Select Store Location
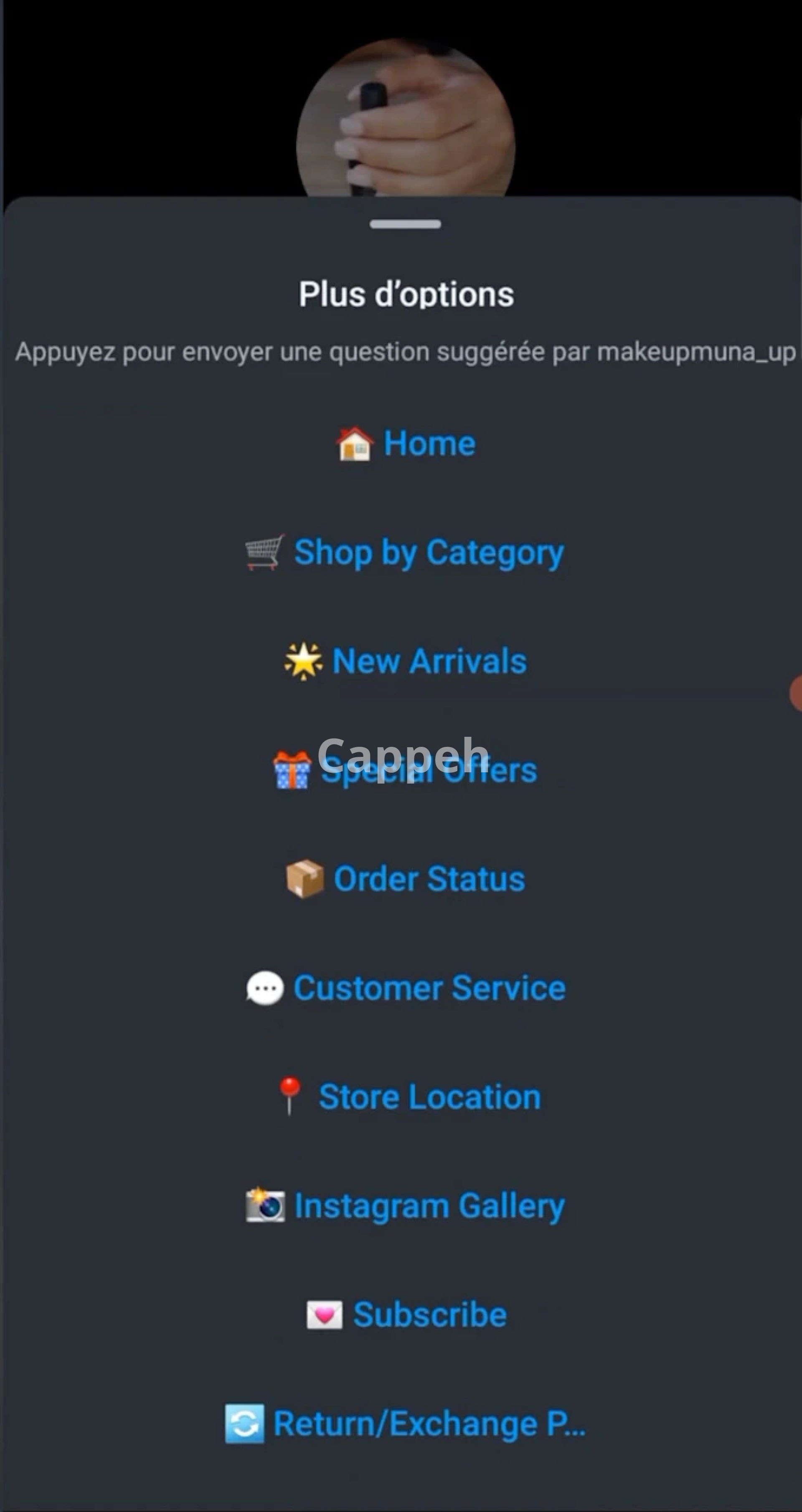This screenshot has height=1512, width=802. click(x=406, y=1097)
